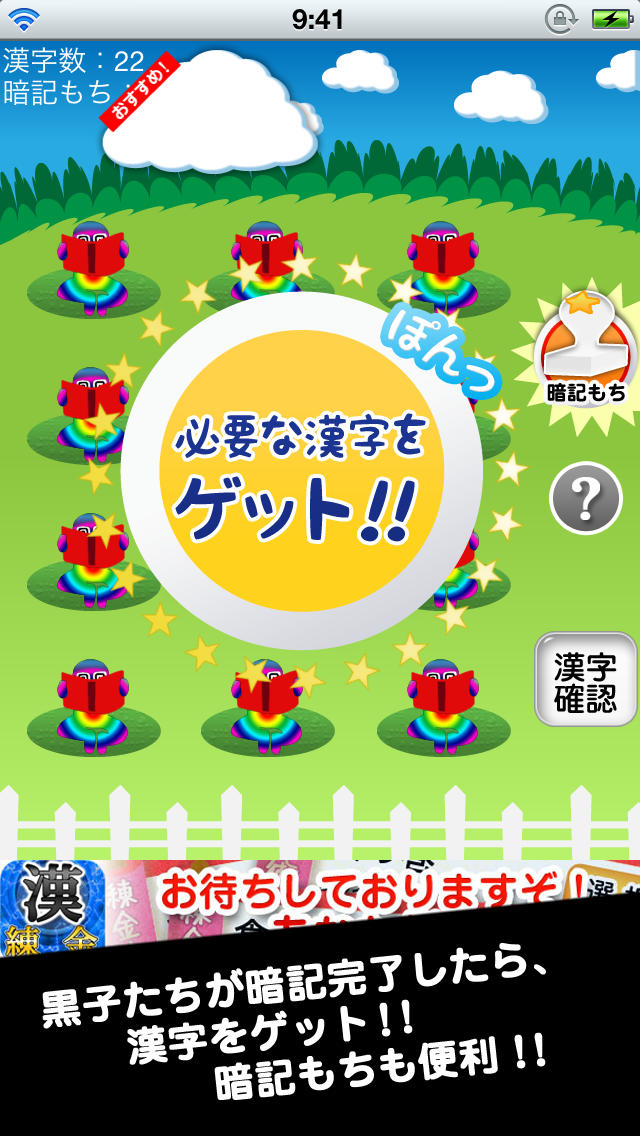Tap the 必要な漢字をゲット!! circle

[301, 471]
